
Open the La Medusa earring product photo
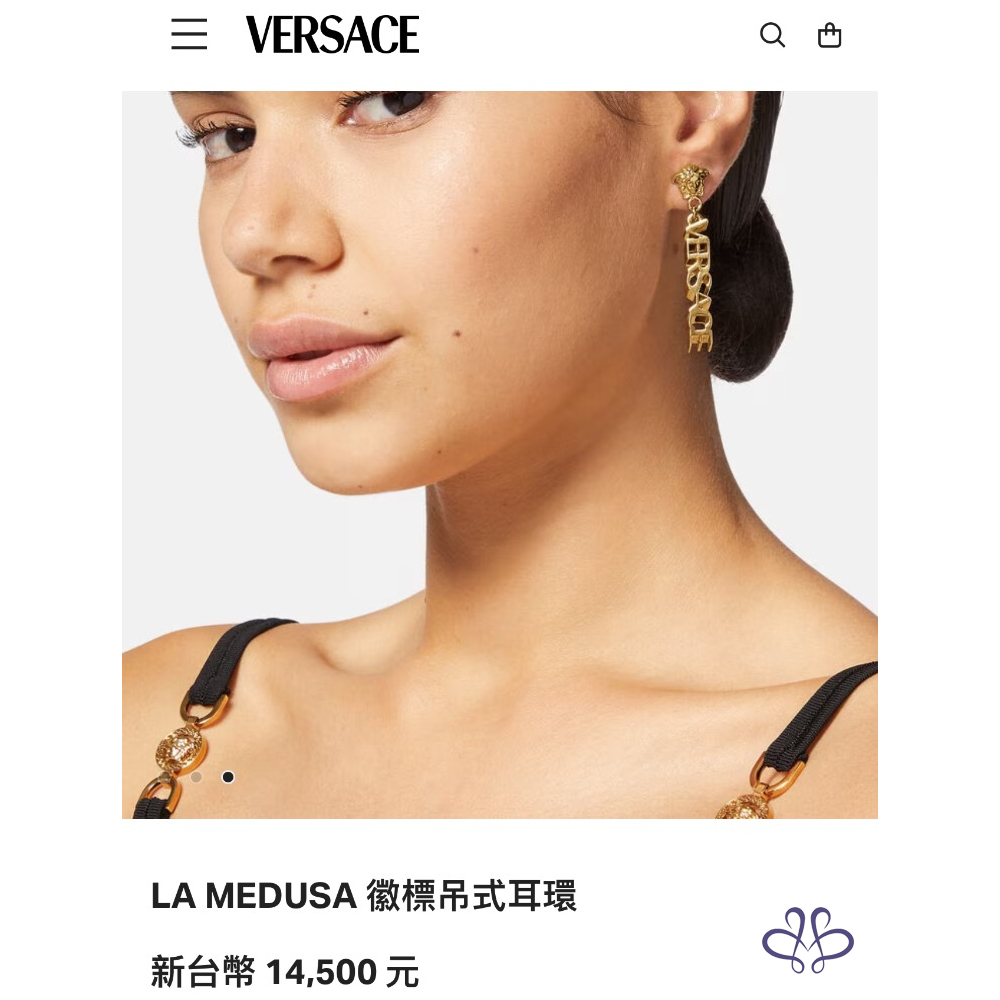(x=500, y=455)
